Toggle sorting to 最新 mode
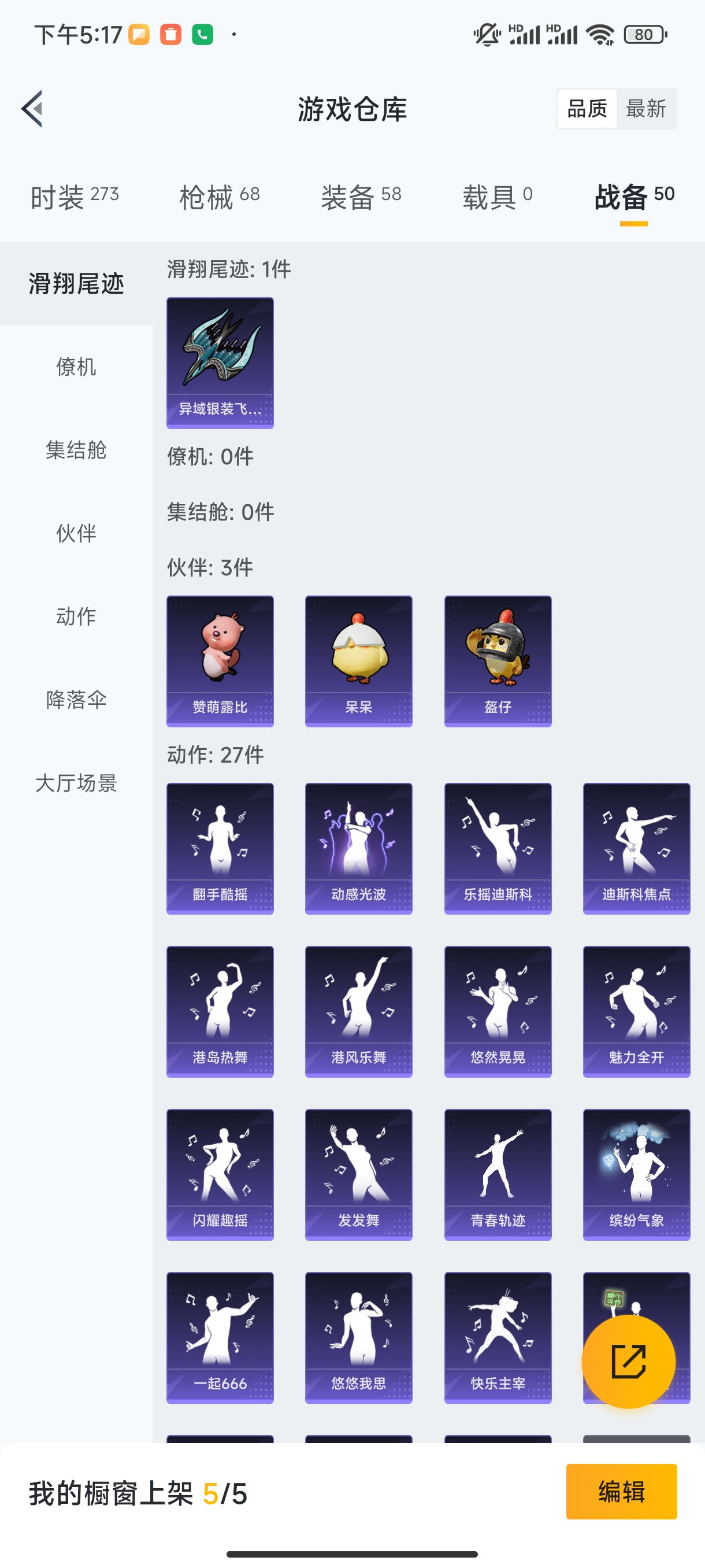The image size is (705, 1568). coord(647,108)
